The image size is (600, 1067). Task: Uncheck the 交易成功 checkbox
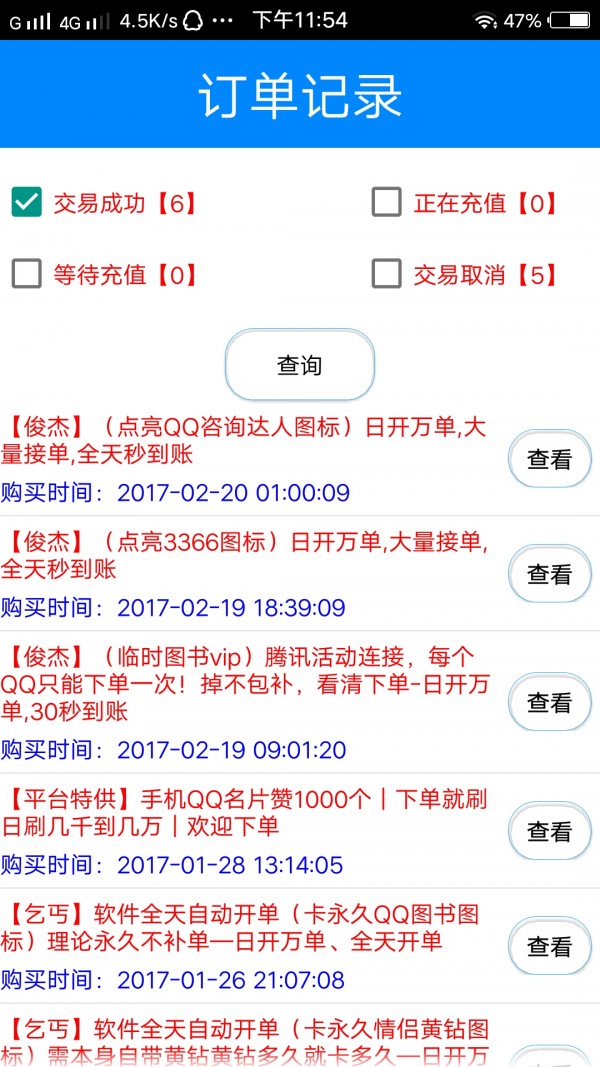(26, 203)
